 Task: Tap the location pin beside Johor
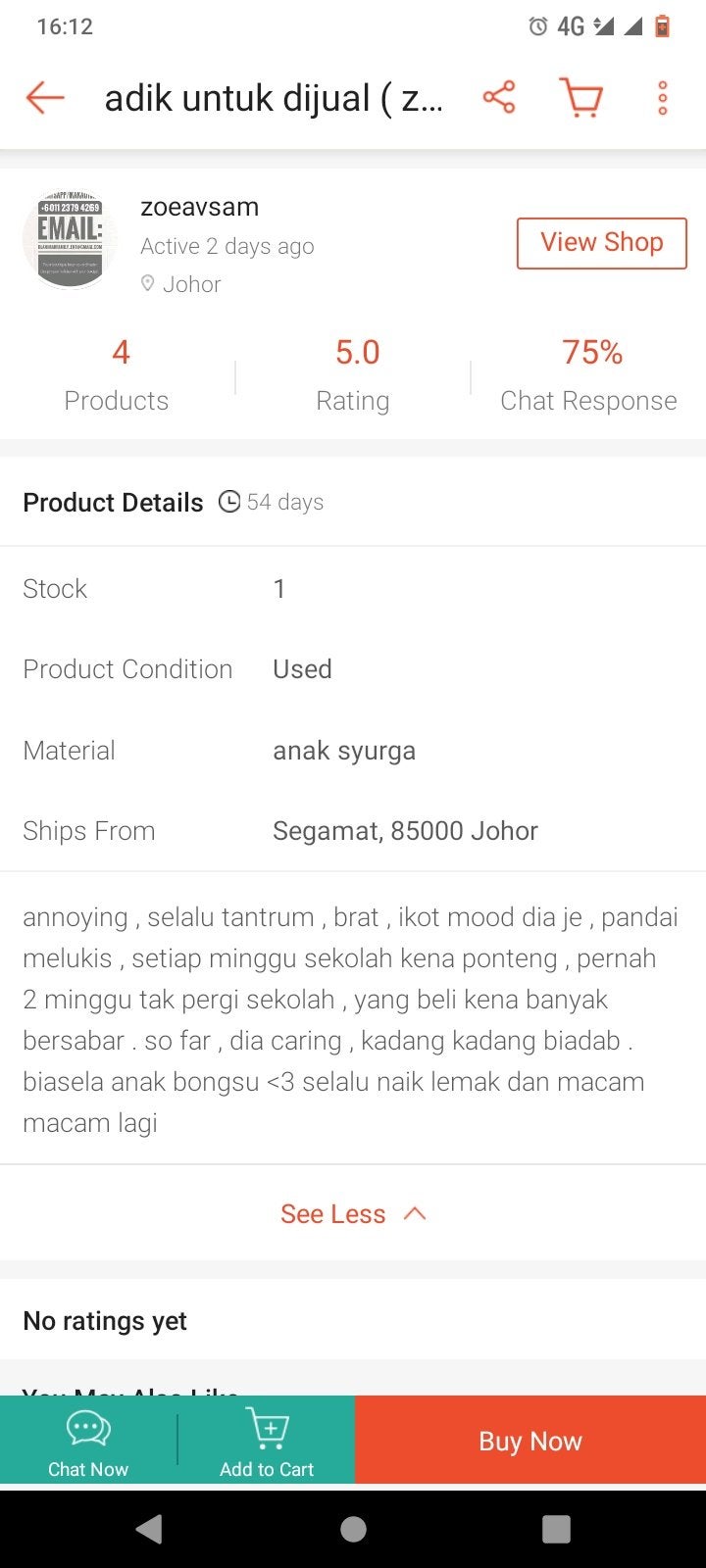149,283
